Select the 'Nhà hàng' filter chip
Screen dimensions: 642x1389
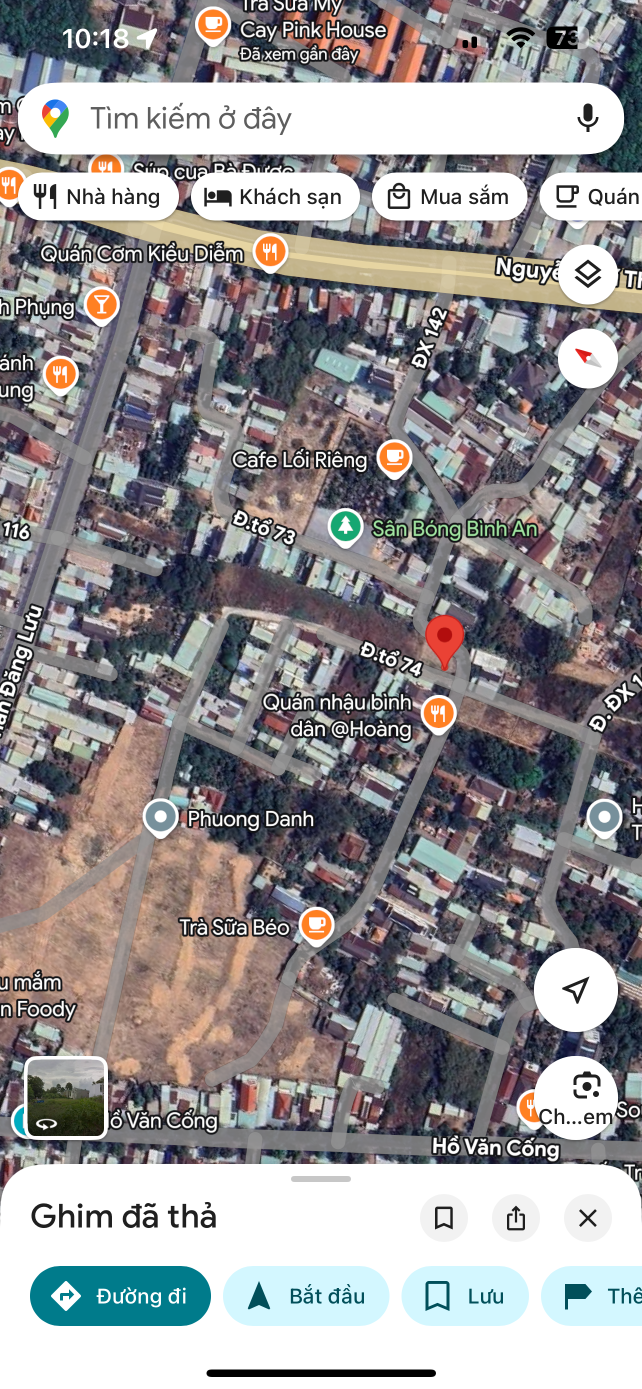pyautogui.click(x=98, y=197)
